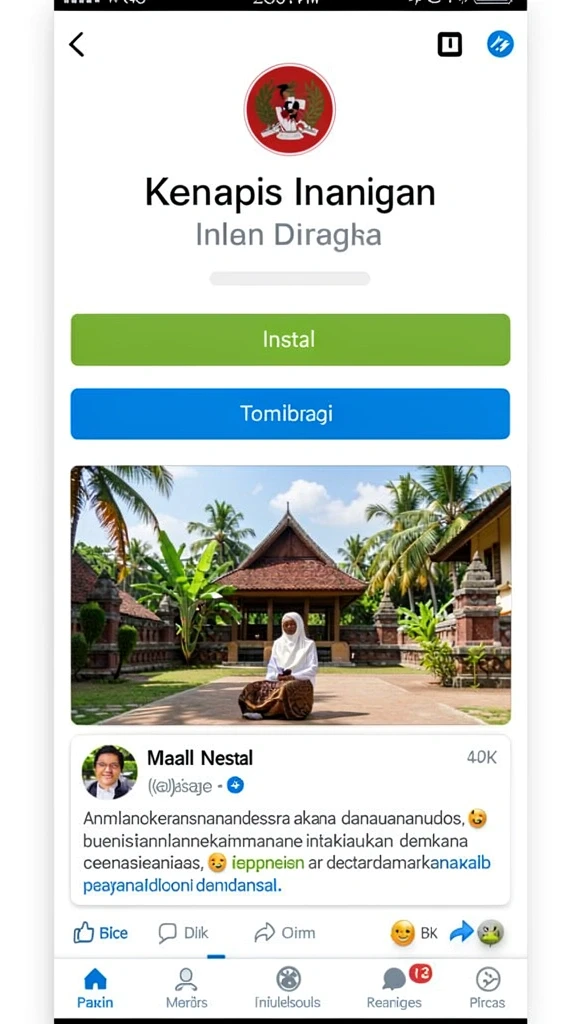Screen dimensions: 576x1024
Task: Go back using the top arrow
Action: tap(76, 44)
